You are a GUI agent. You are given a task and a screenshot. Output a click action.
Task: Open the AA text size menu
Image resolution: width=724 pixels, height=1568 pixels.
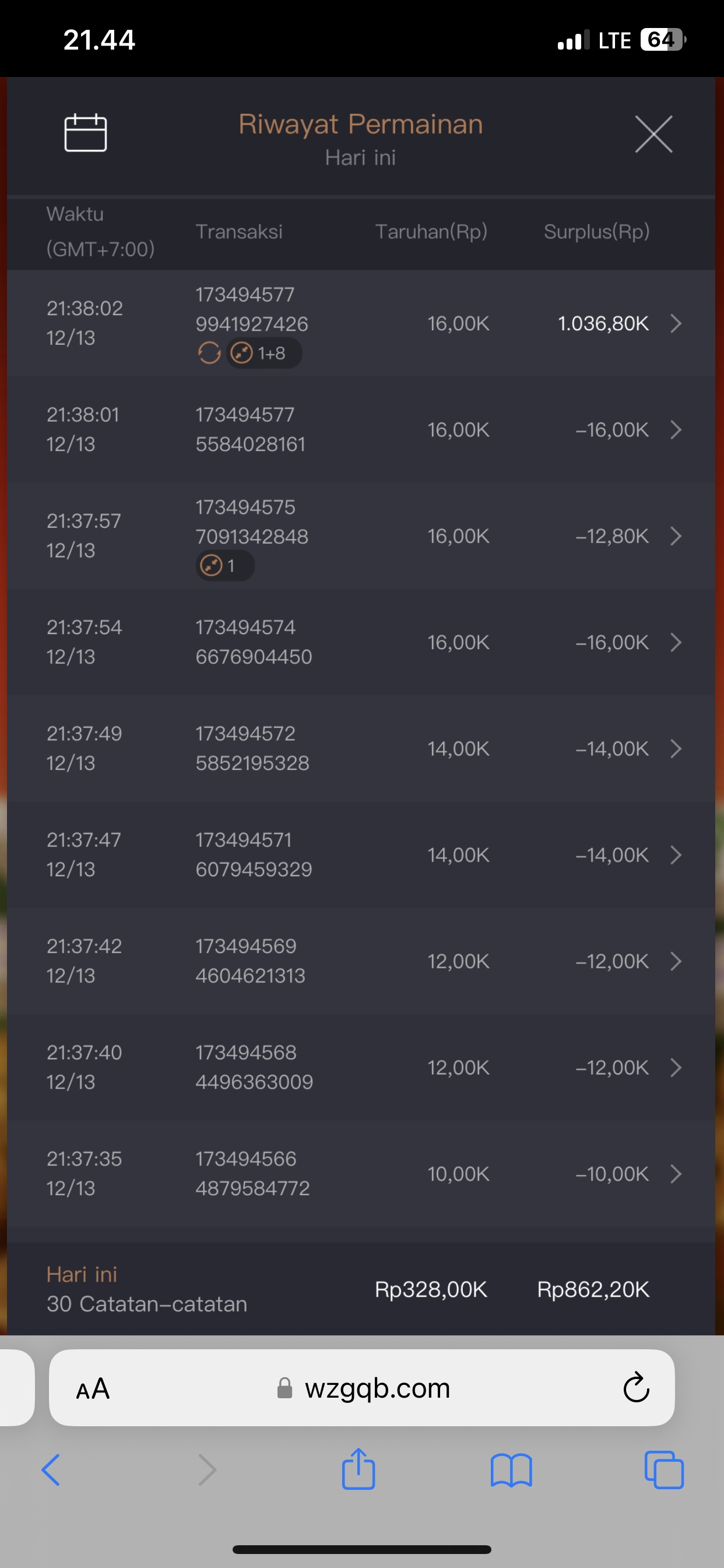click(93, 1389)
